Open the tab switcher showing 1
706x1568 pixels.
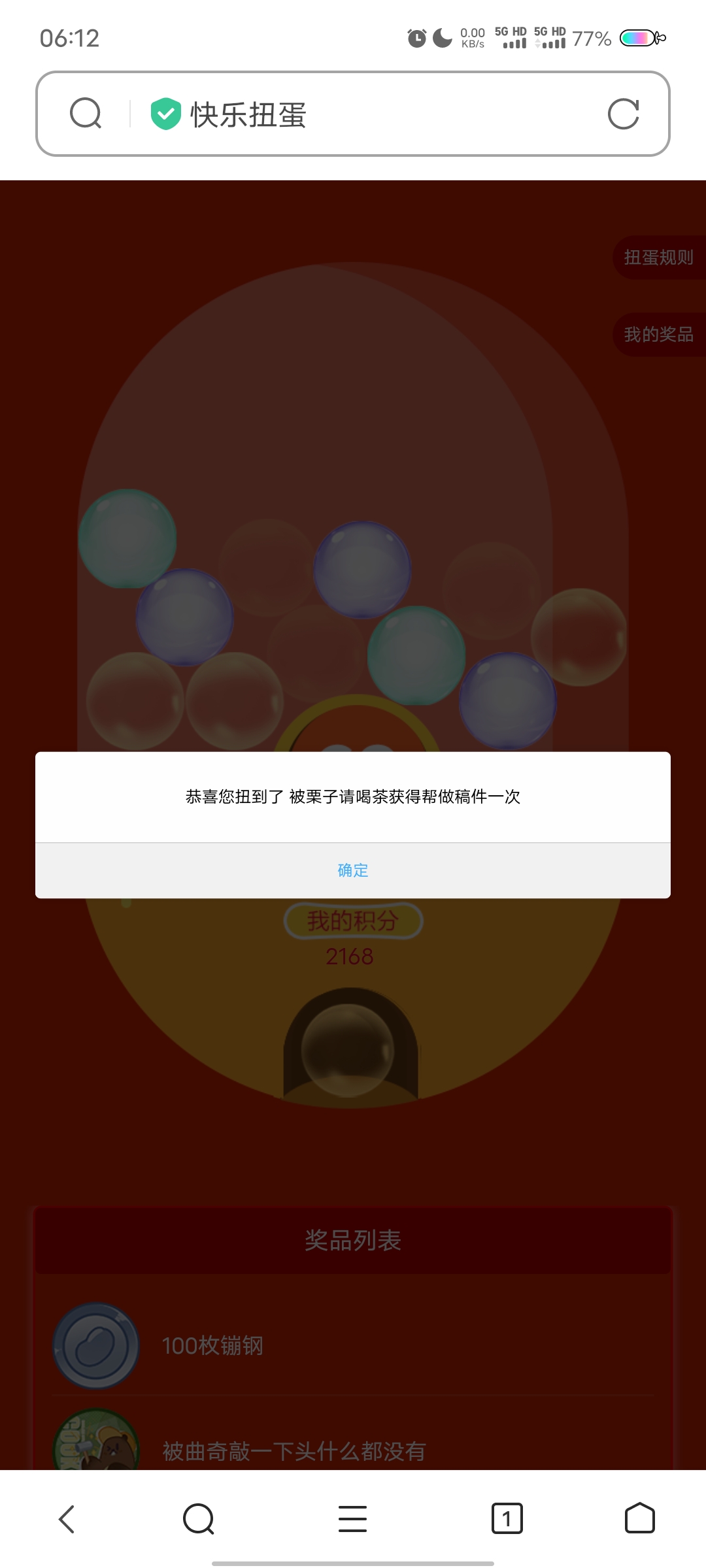pyautogui.click(x=507, y=1518)
